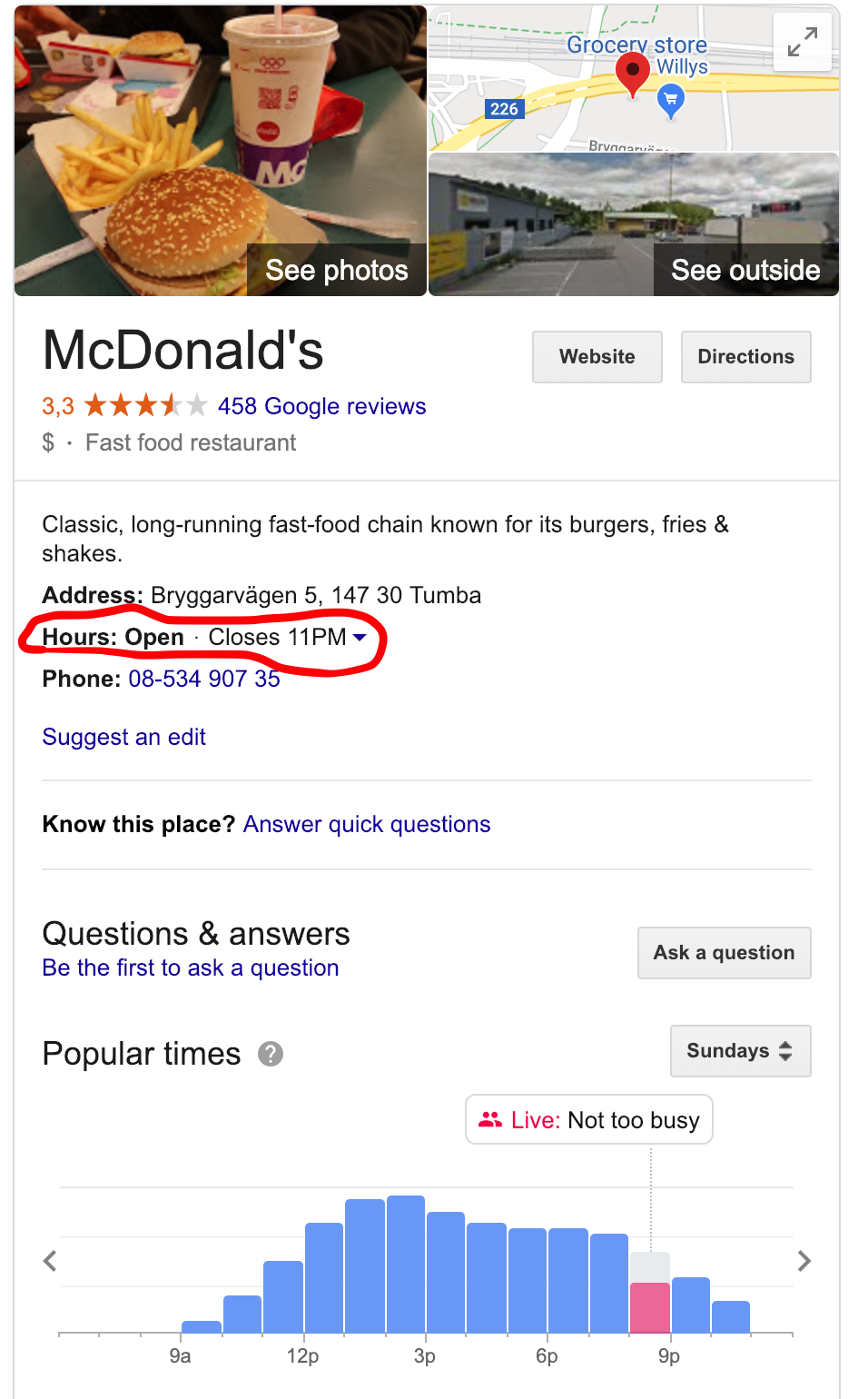Go to previous day in popular times

pyautogui.click(x=50, y=1261)
